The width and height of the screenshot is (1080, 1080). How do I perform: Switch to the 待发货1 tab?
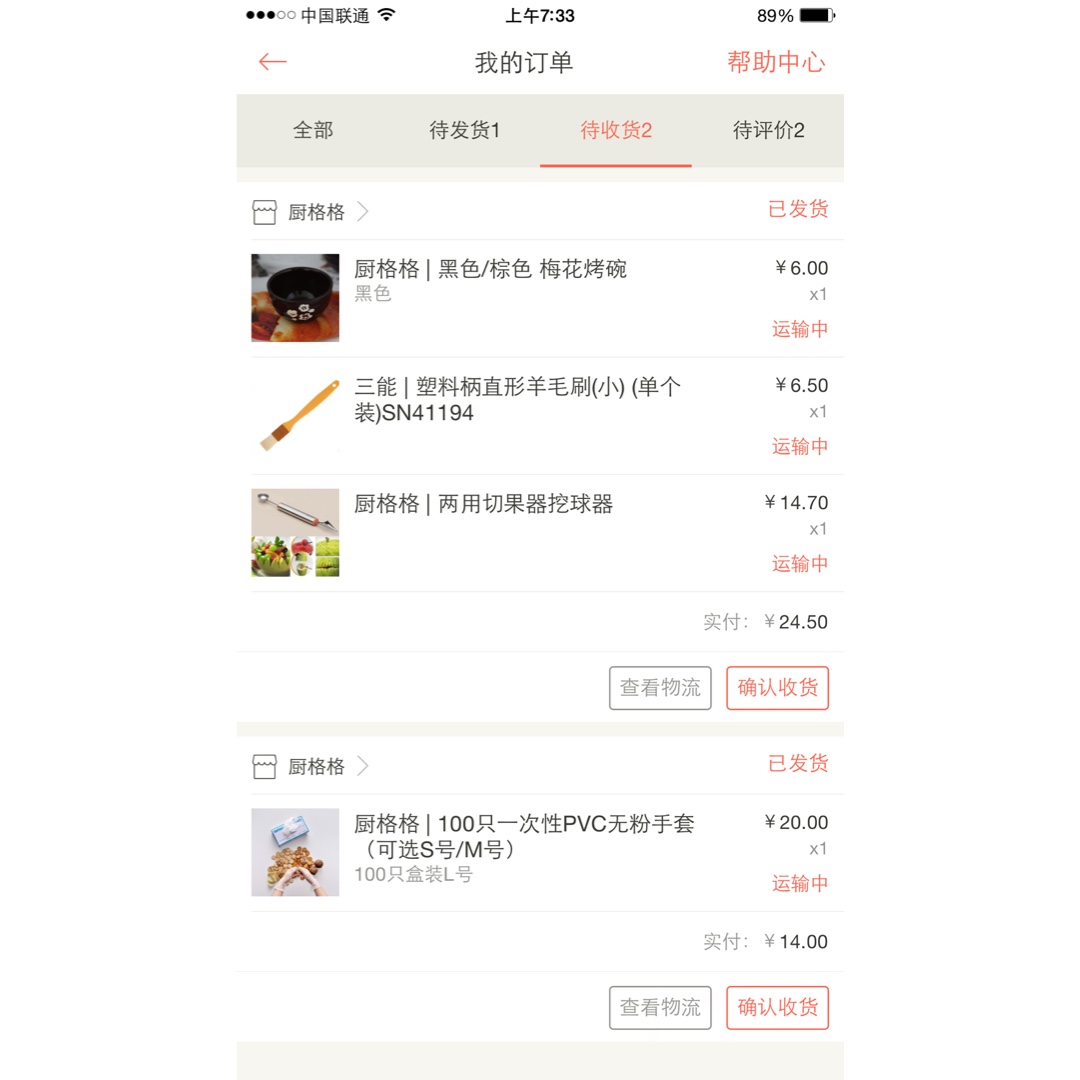point(464,130)
